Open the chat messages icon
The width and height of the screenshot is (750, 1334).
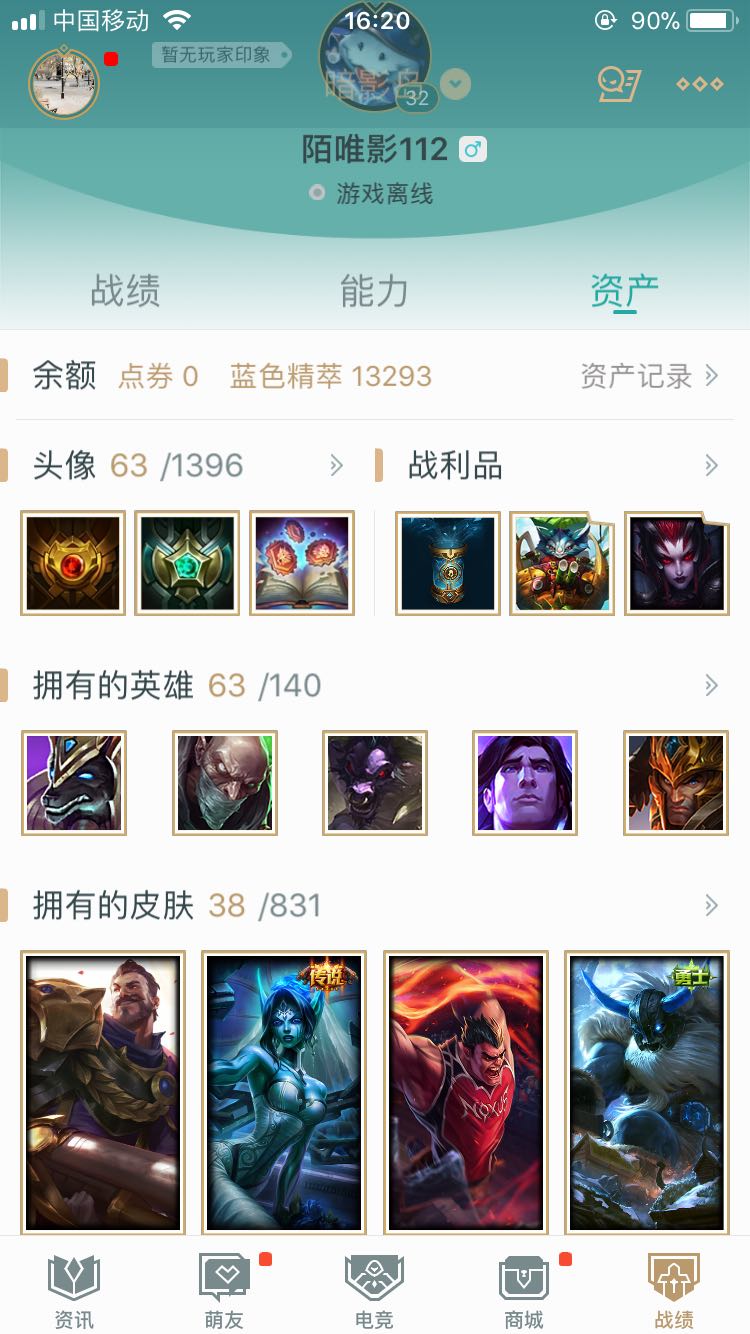tap(618, 84)
